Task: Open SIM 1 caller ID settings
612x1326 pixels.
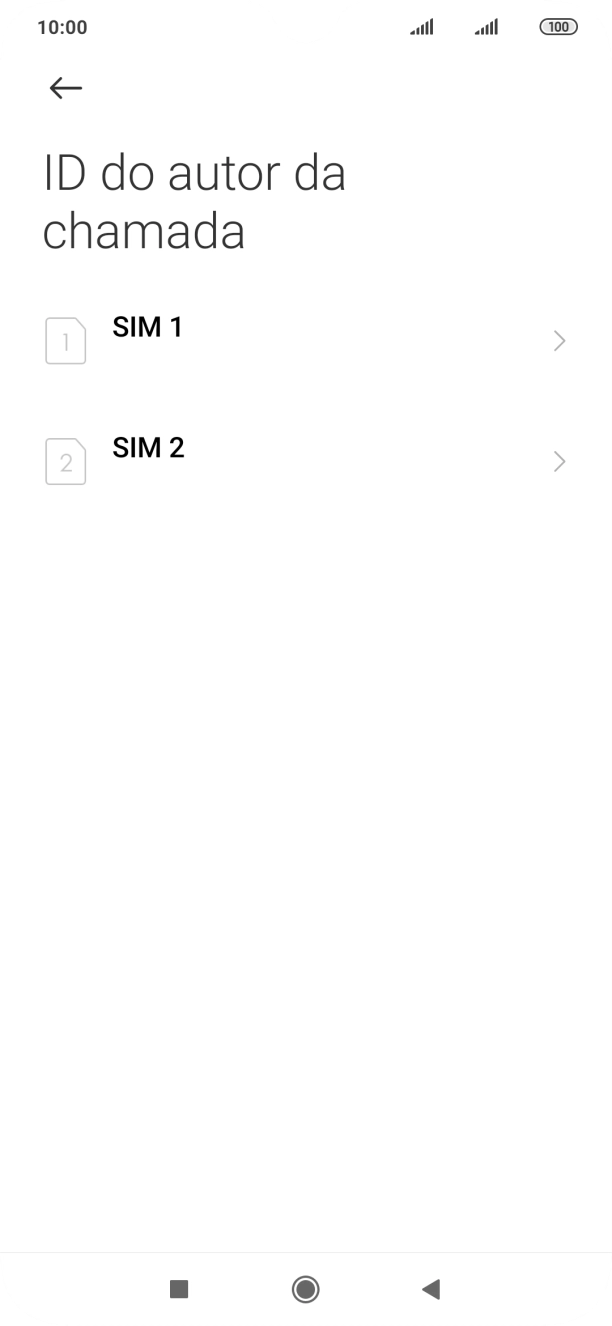Action: point(305,341)
